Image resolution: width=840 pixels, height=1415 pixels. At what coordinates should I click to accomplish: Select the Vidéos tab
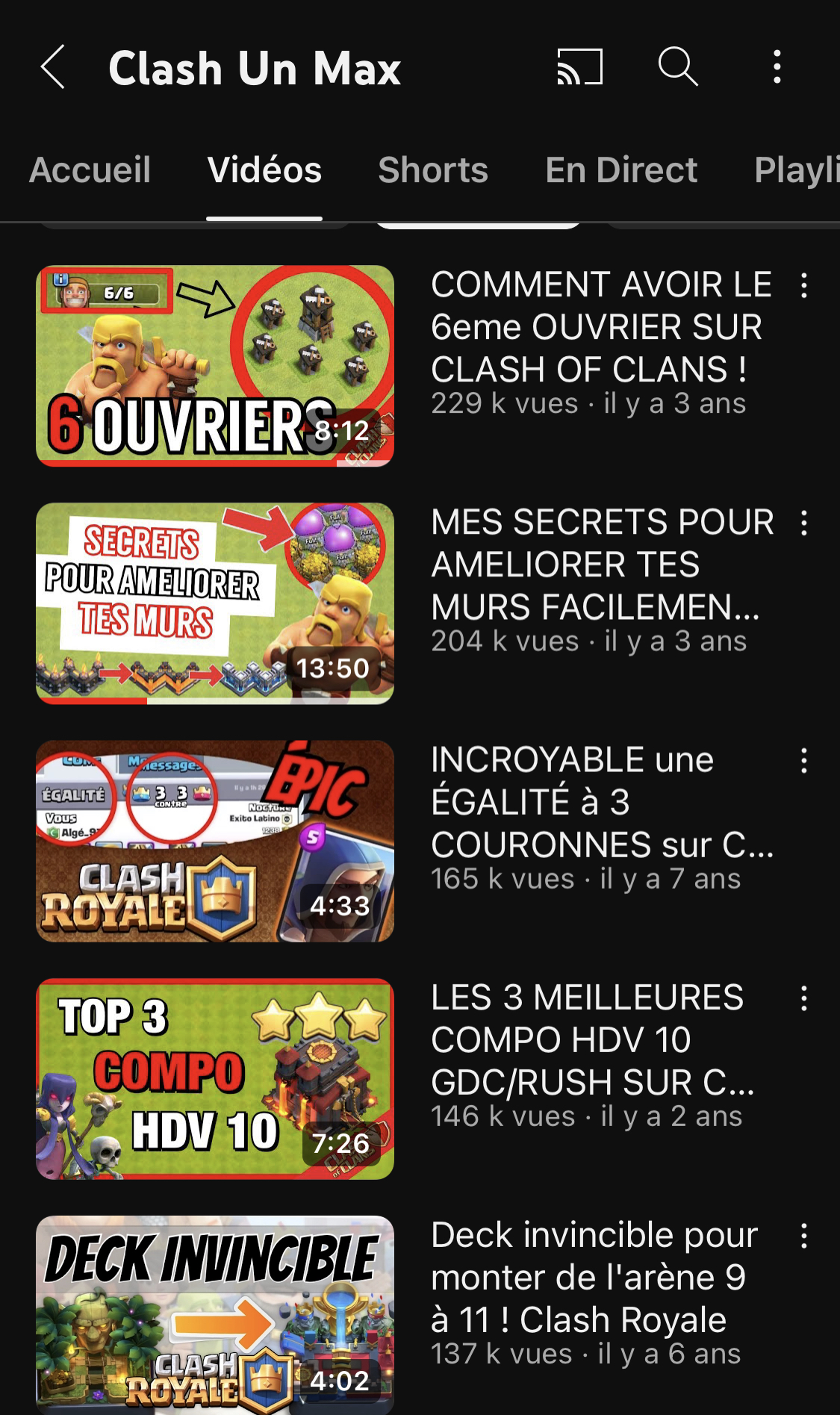pyautogui.click(x=264, y=170)
